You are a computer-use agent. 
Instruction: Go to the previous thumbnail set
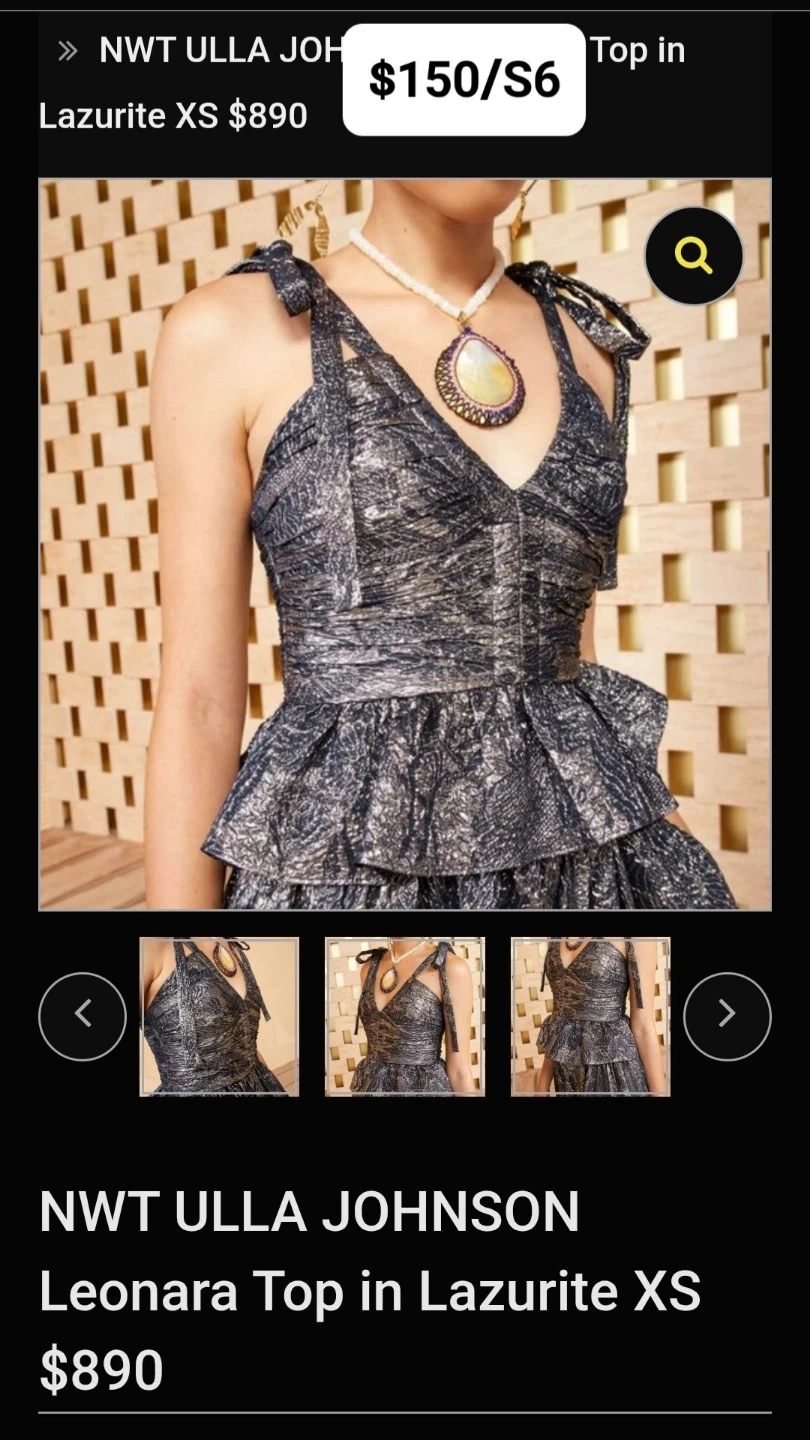(82, 1016)
